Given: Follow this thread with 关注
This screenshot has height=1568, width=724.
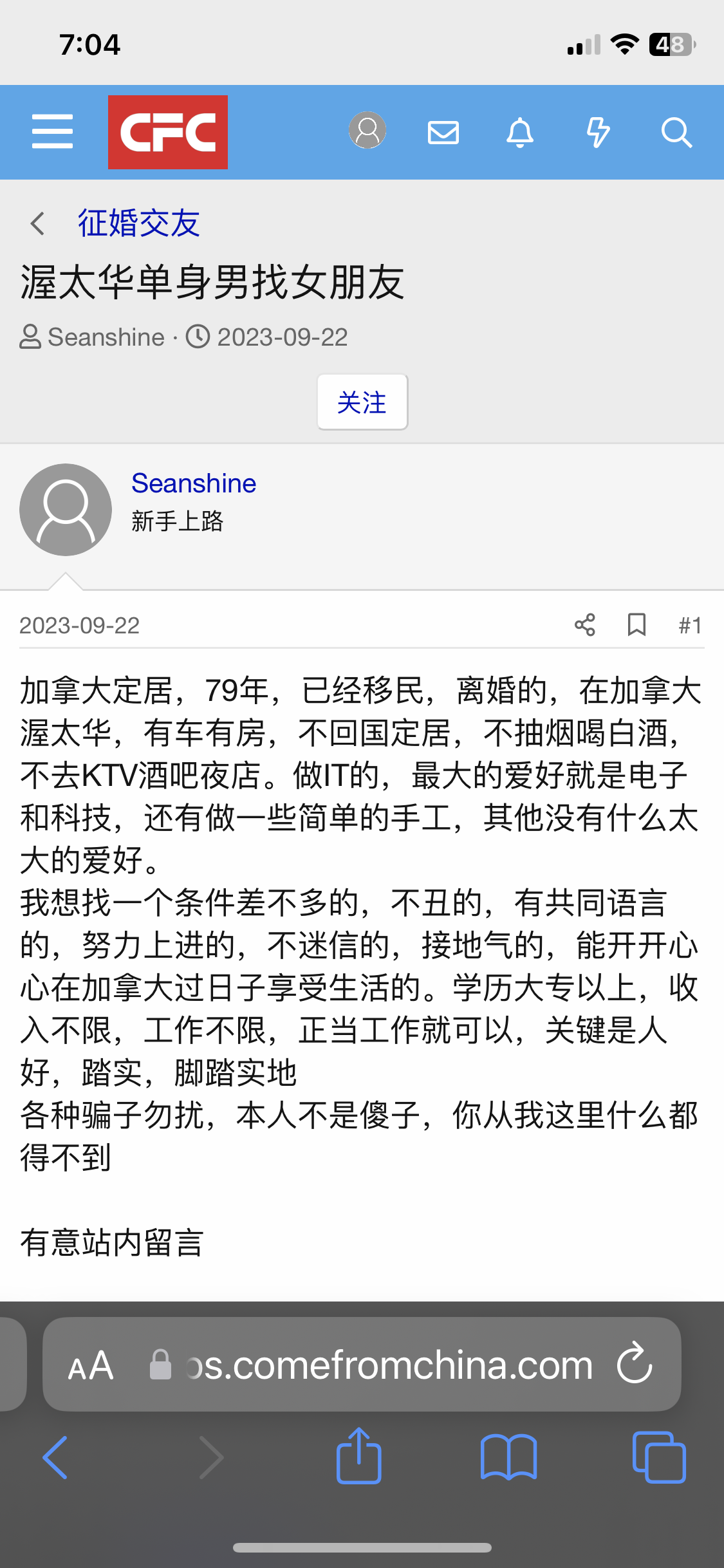Looking at the screenshot, I should (x=362, y=402).
